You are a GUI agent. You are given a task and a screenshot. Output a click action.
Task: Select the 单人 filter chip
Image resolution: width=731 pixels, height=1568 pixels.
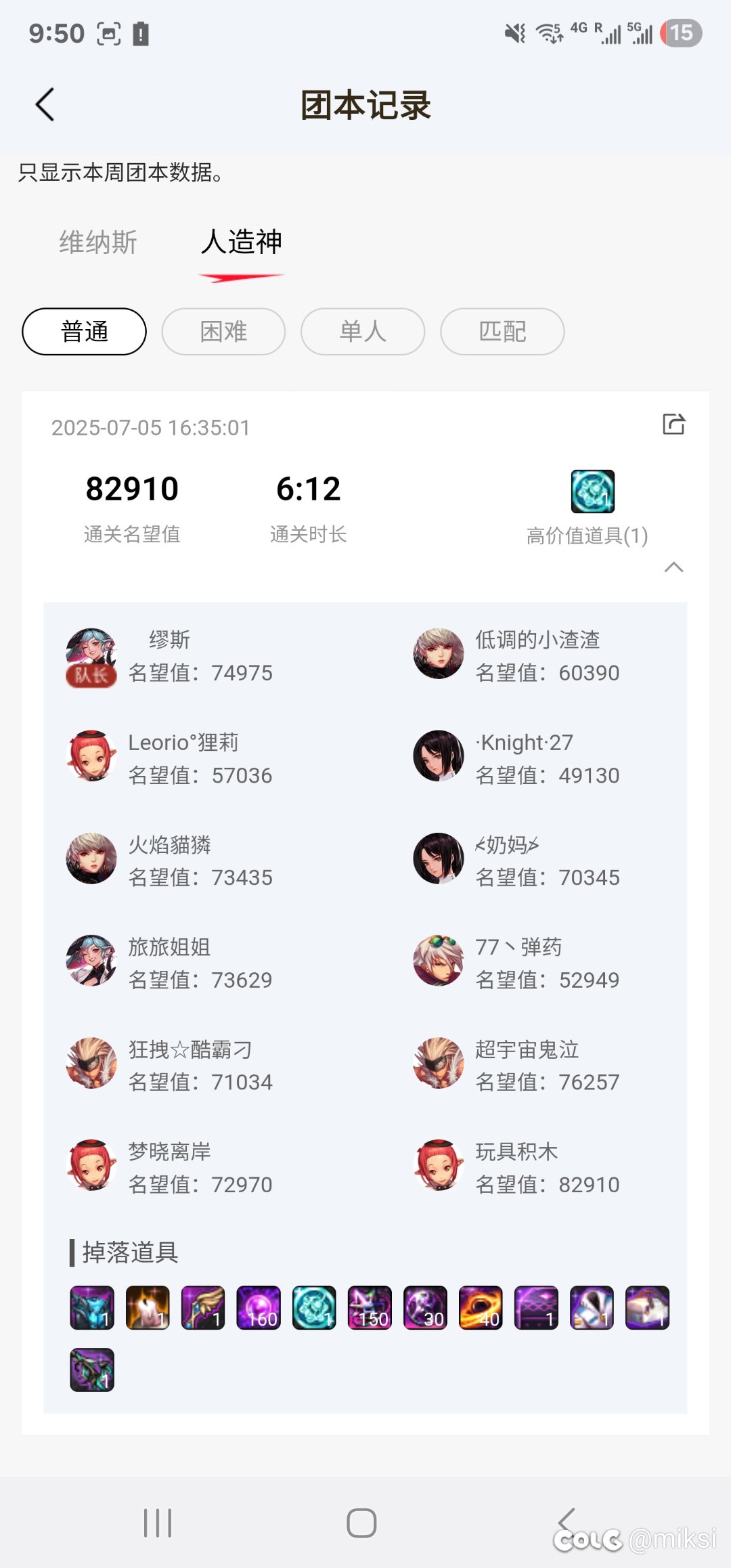[x=363, y=332]
